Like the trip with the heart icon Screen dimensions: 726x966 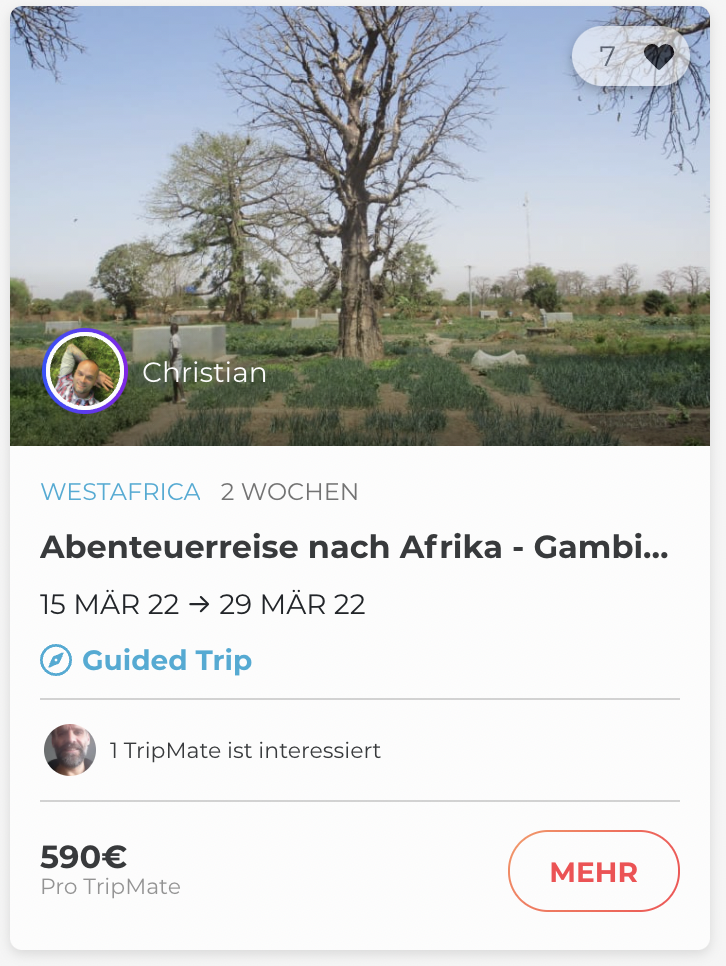tap(658, 56)
